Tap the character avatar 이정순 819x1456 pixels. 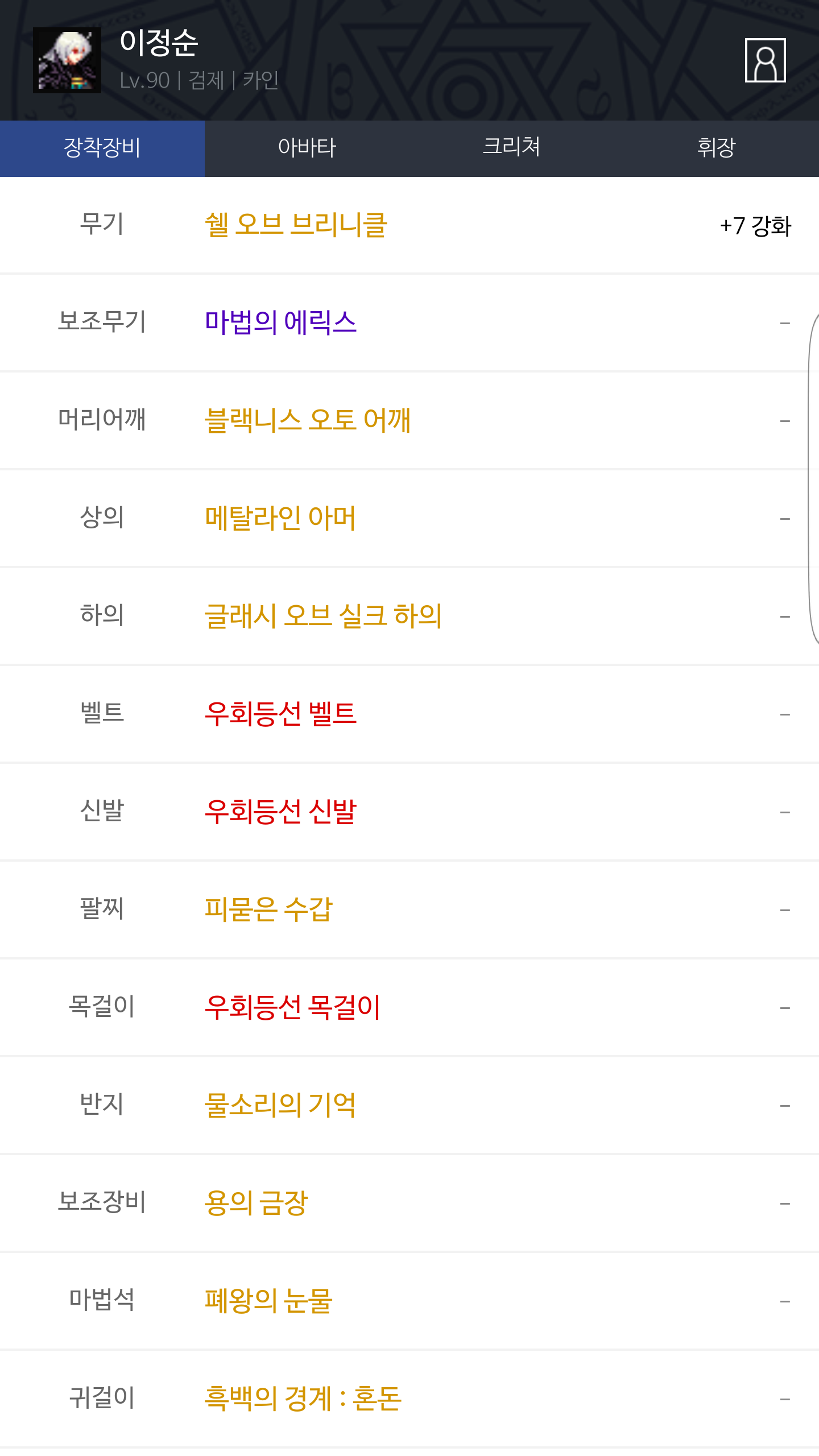(67, 60)
